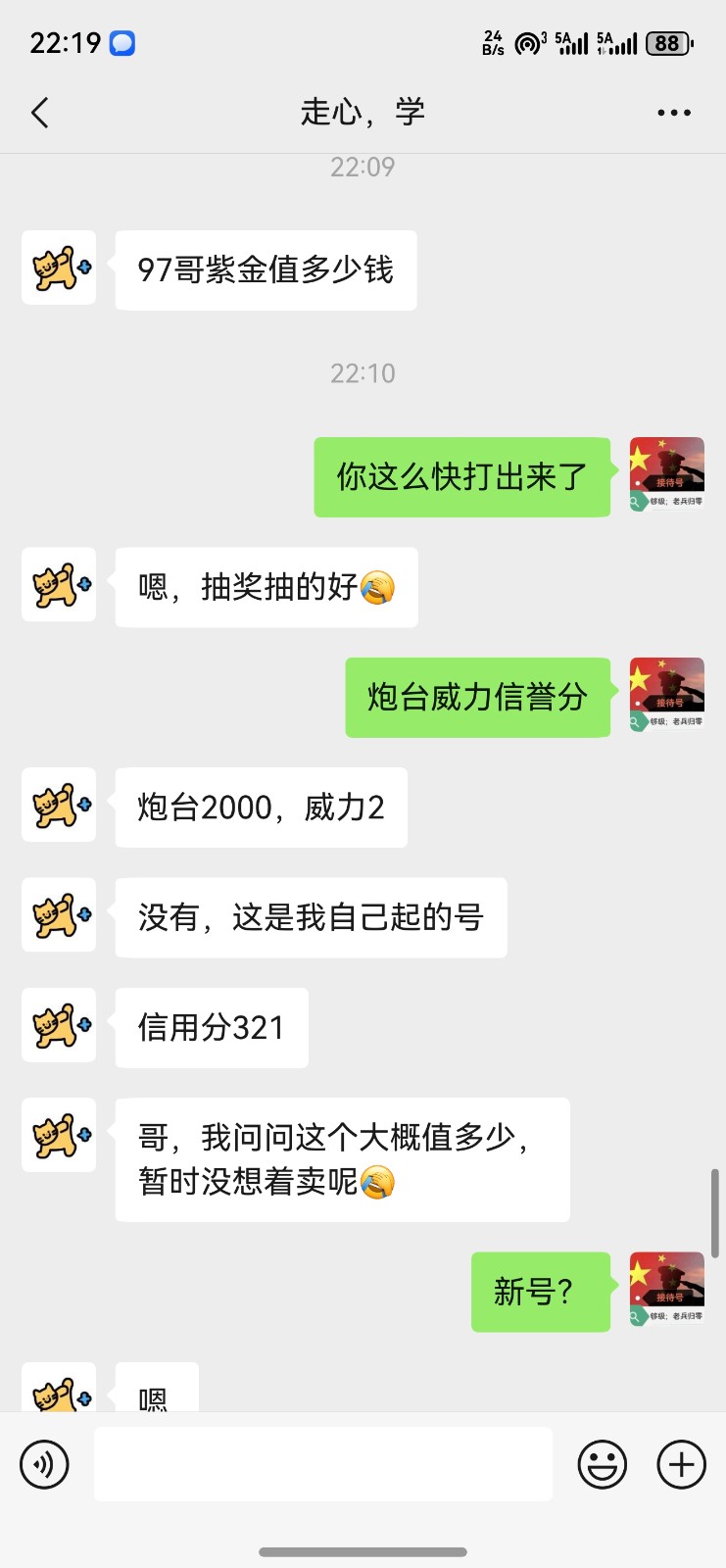This screenshot has width=726, height=1568.
Task: Open the plus (+) attachment menu
Action: click(x=680, y=1464)
